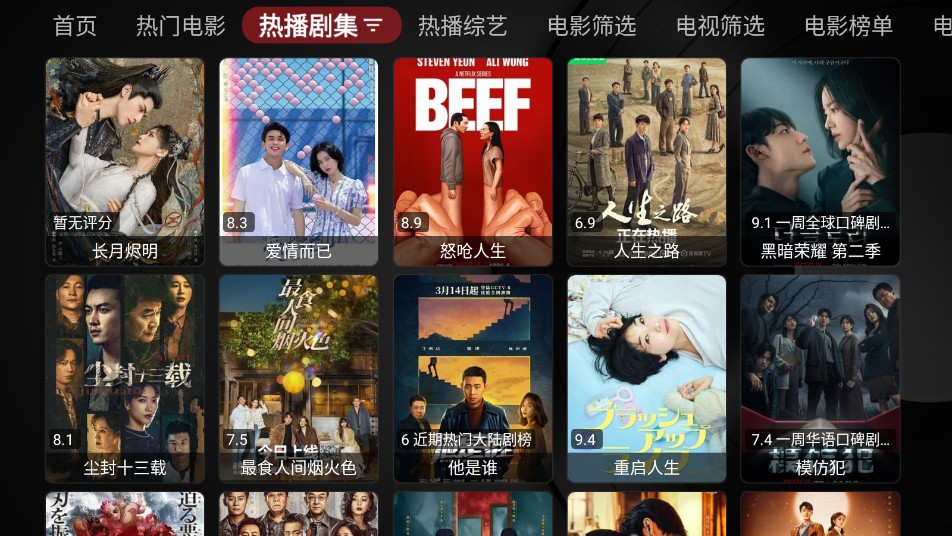
Task: Open the 热门电影 tab
Action: [x=181, y=26]
